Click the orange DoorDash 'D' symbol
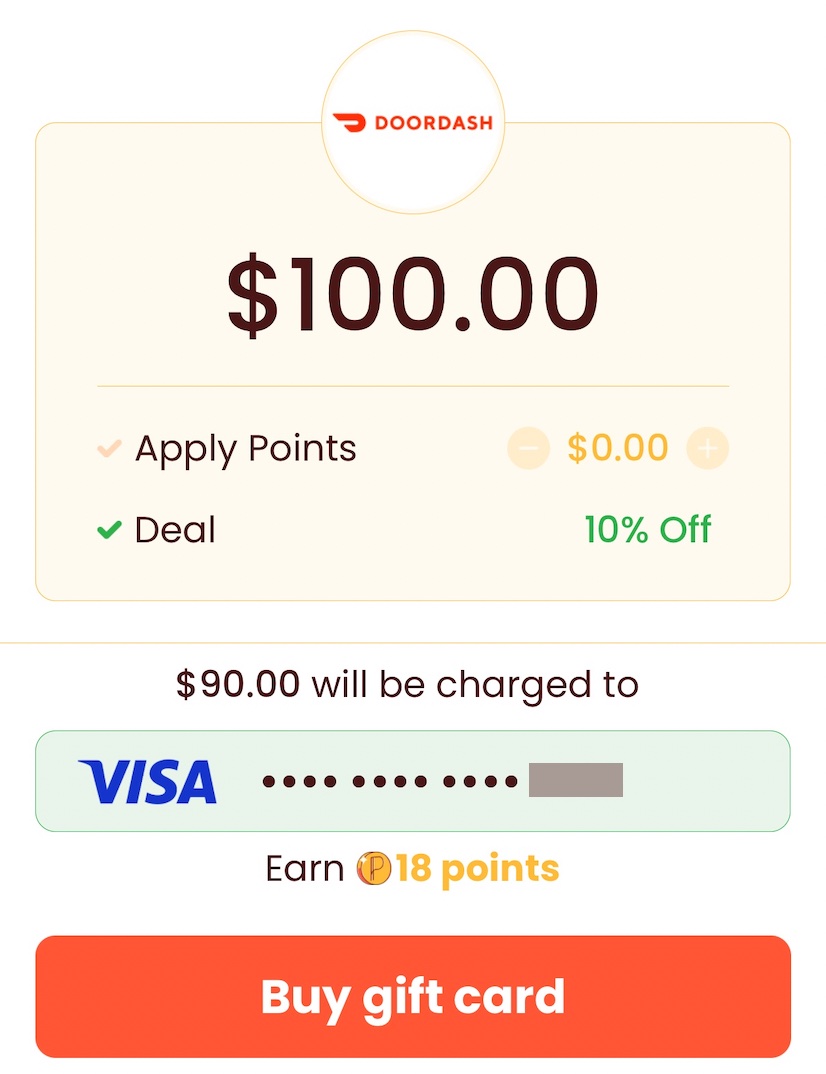 point(348,121)
